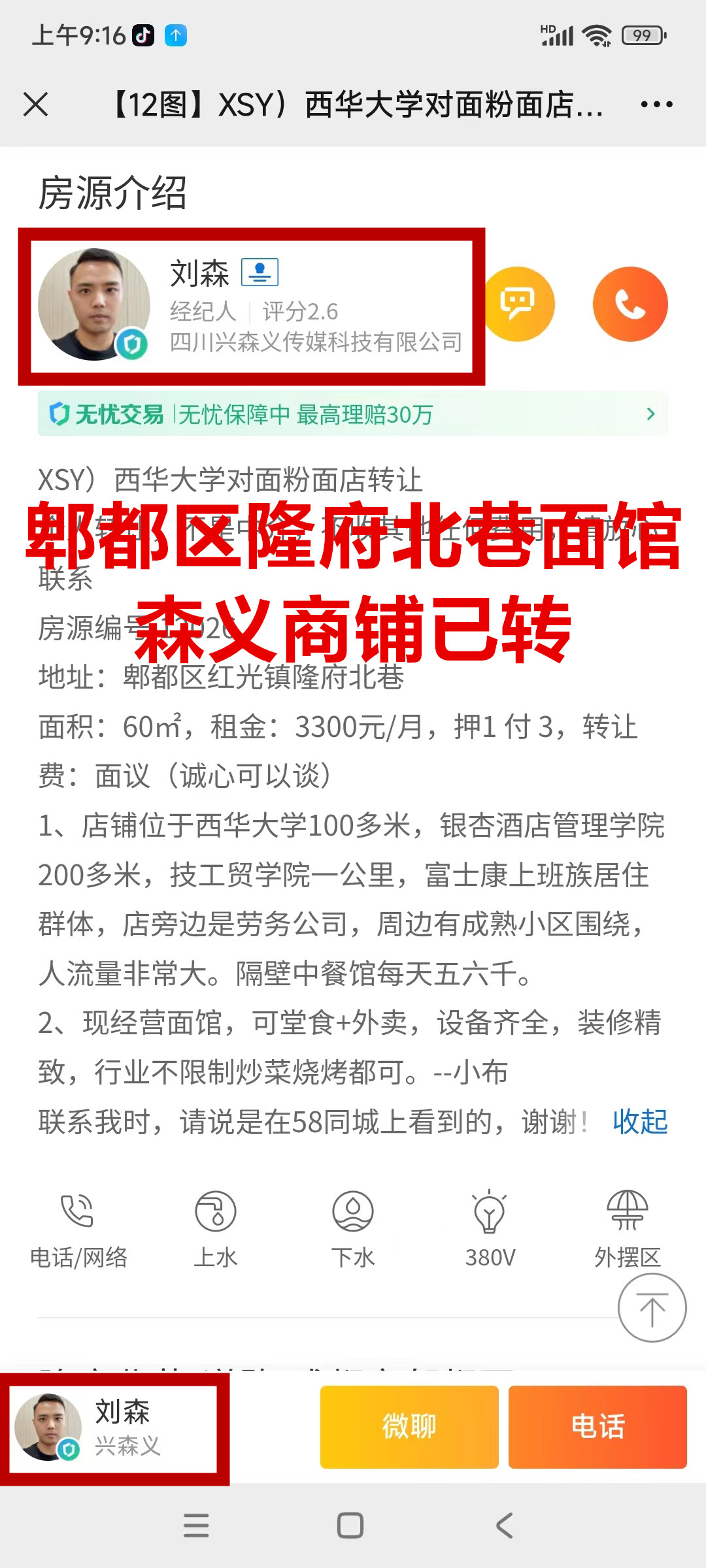Go back using the system back button
This screenshot has height=1568, width=706.
504,1526
